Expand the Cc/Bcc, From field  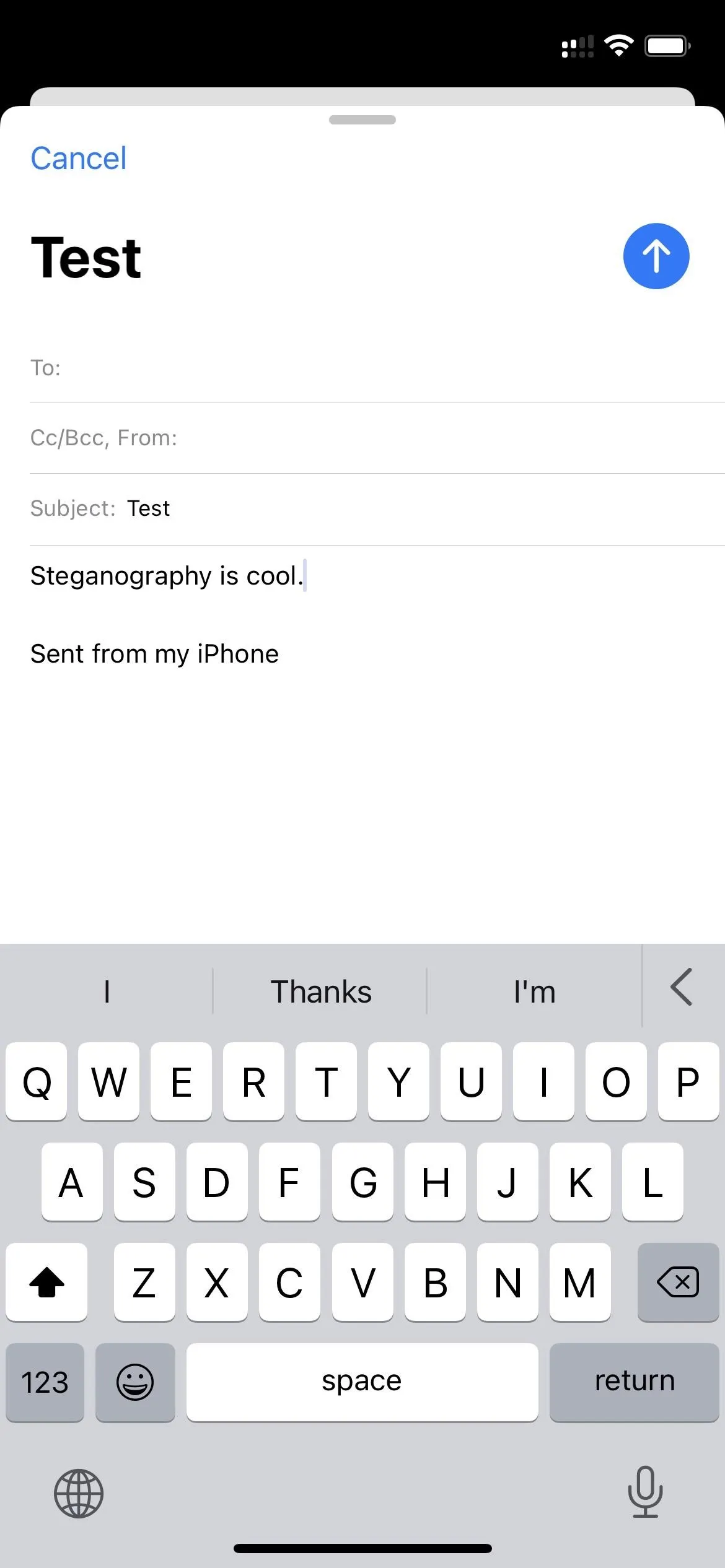377,438
